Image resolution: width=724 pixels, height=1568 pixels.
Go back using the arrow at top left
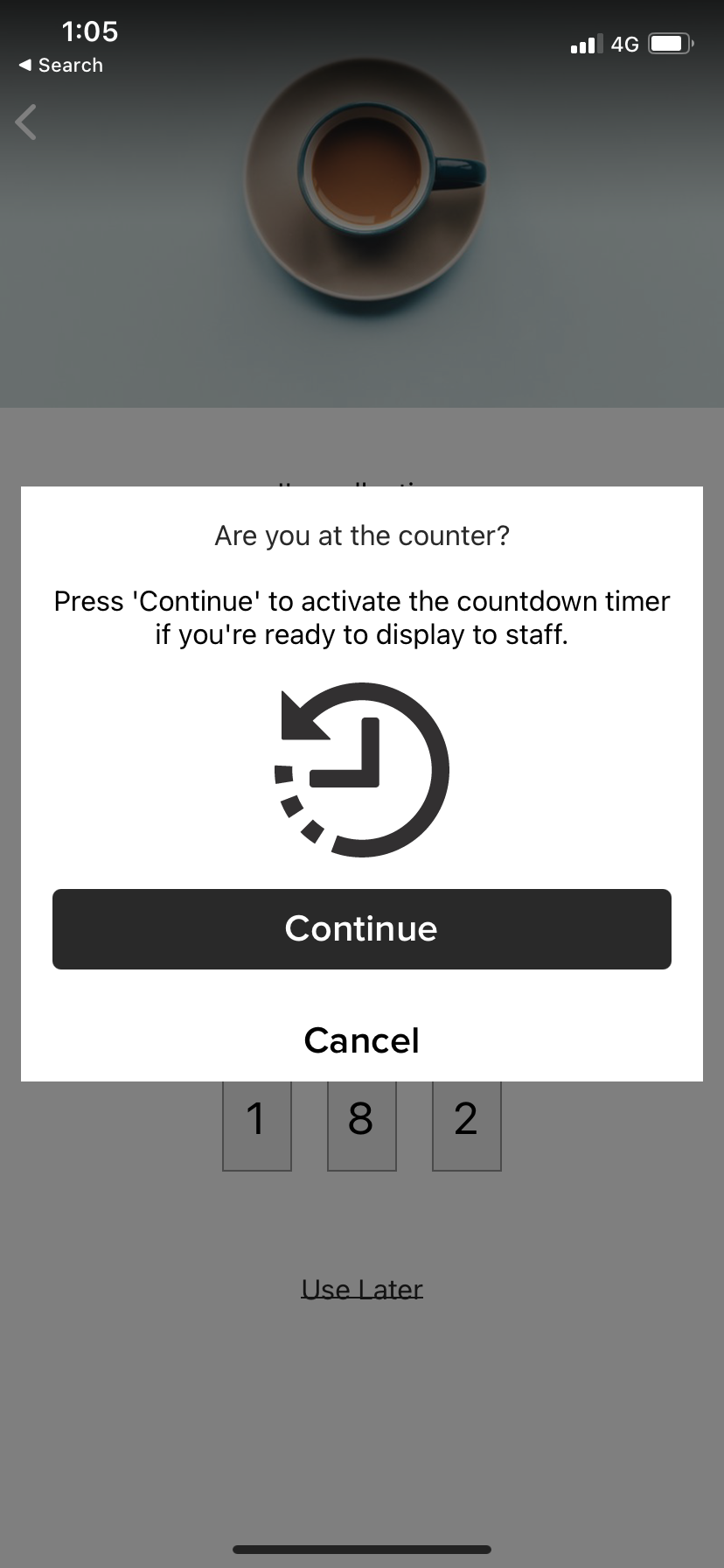click(26, 122)
